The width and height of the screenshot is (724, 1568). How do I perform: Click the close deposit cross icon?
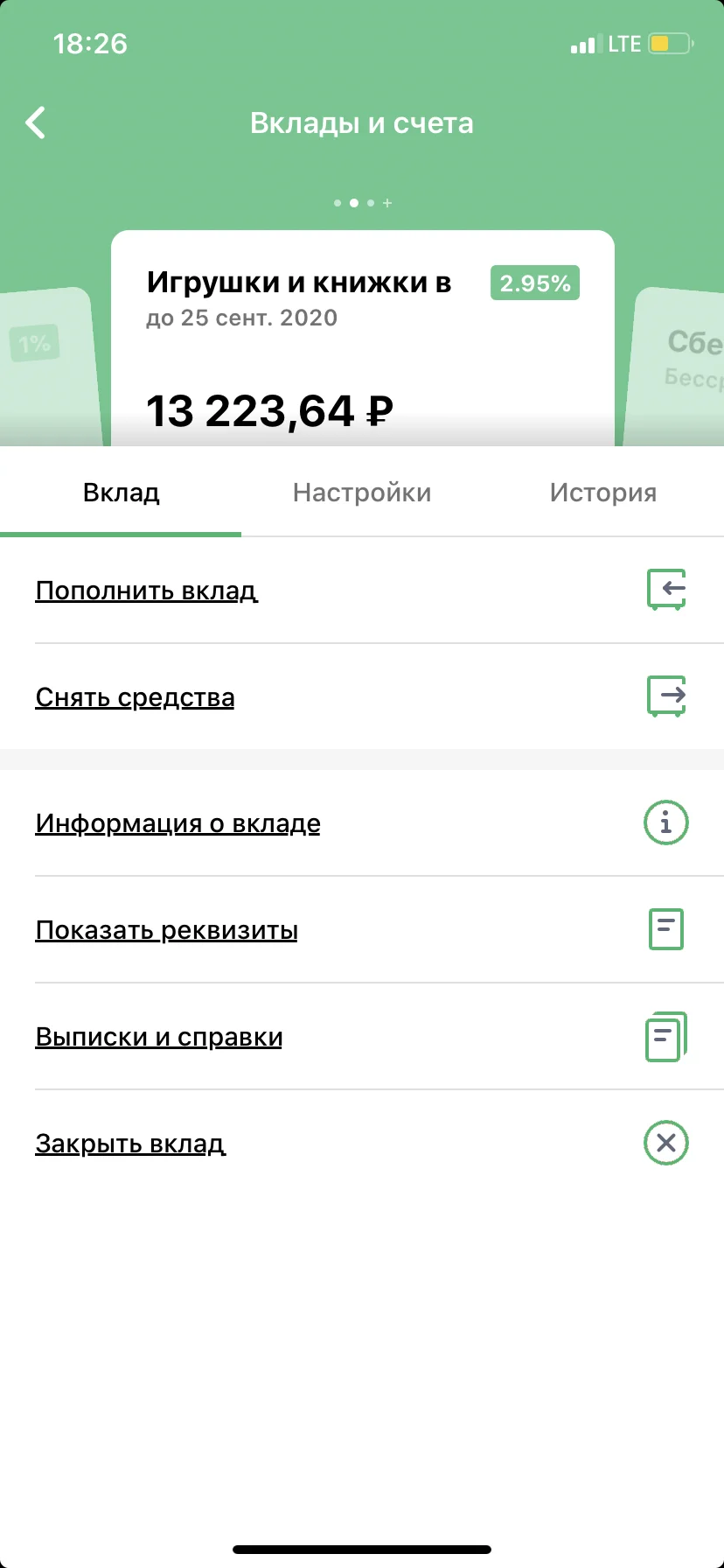pos(665,1143)
